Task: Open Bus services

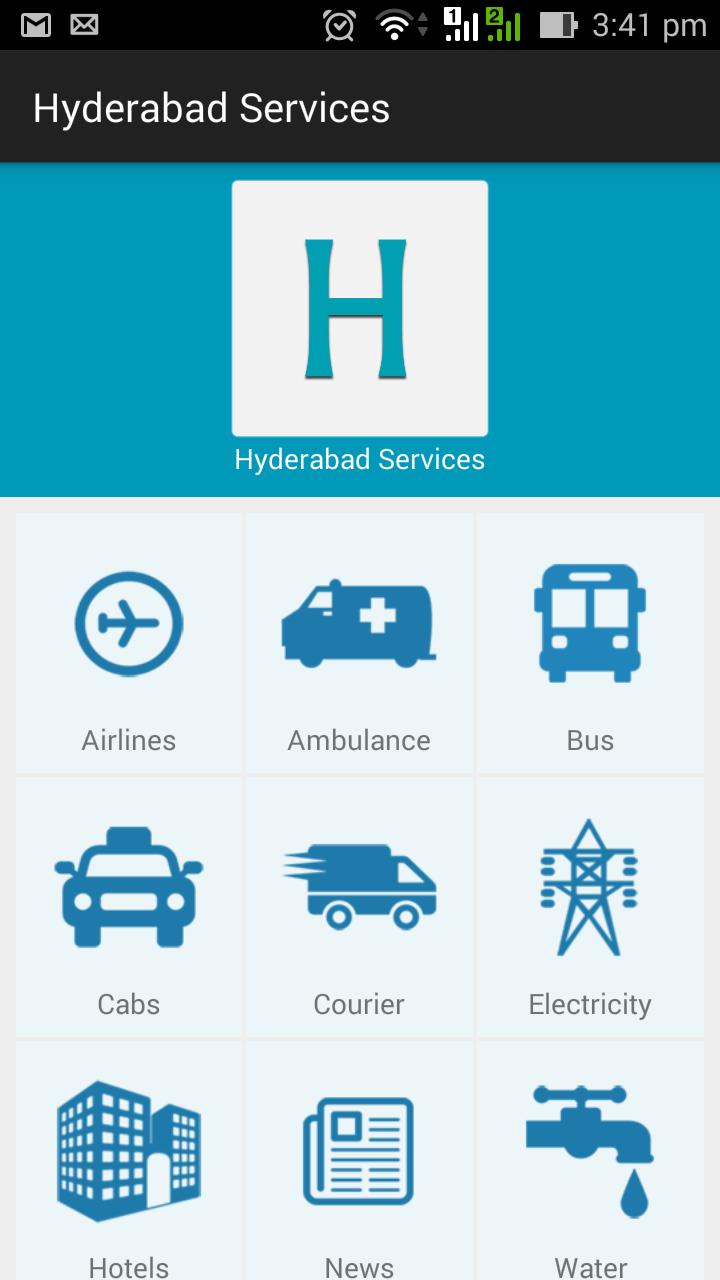Action: click(590, 643)
